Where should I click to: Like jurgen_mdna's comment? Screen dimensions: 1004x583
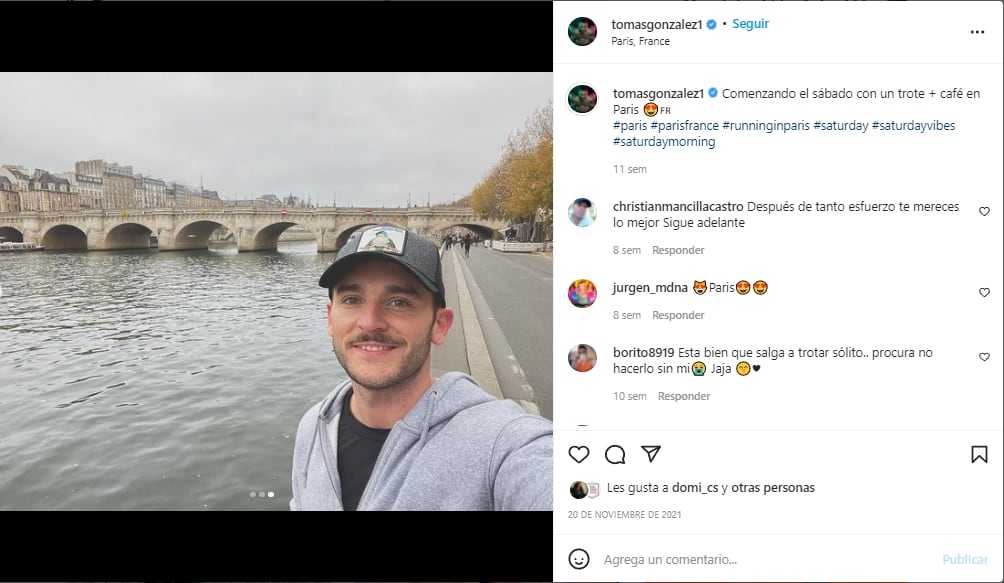coord(984,293)
